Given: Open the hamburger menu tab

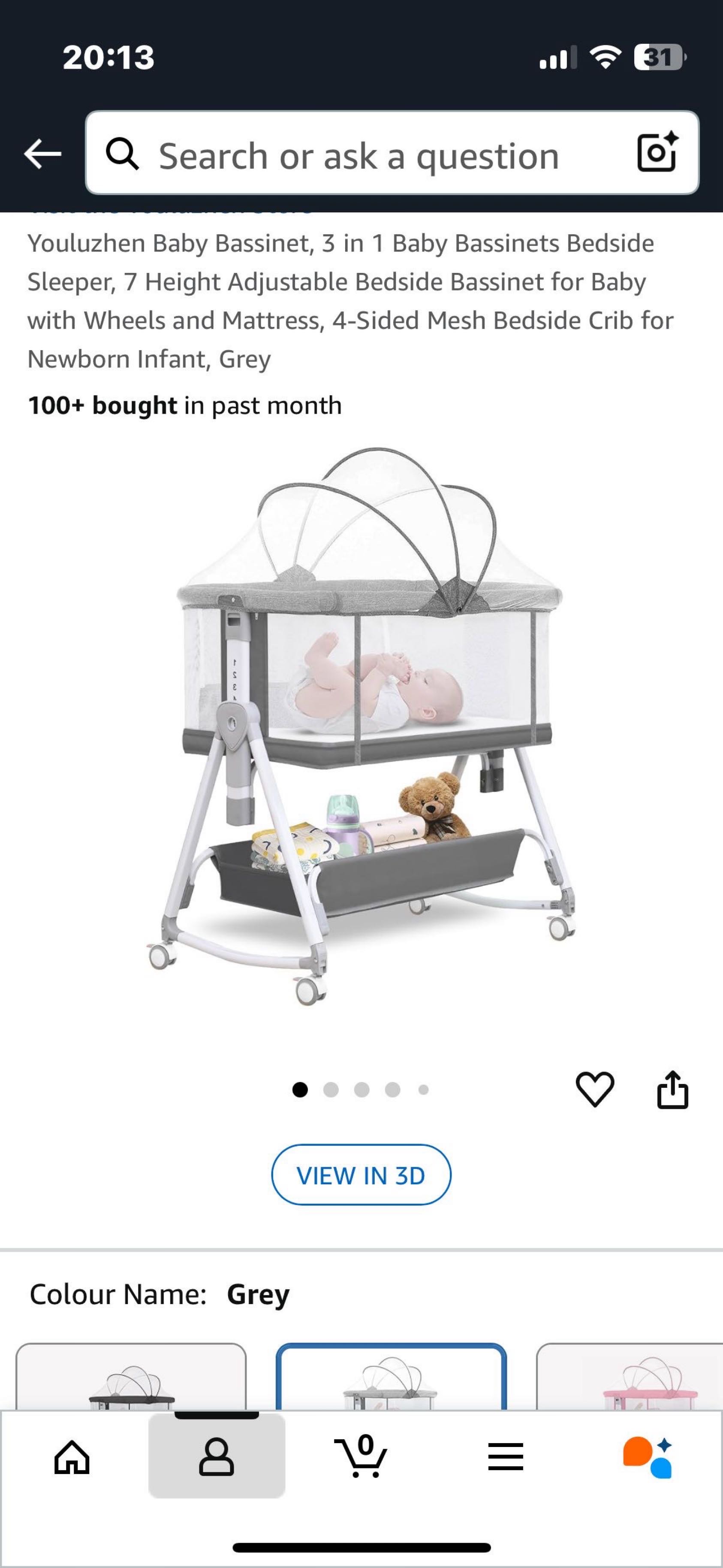Looking at the screenshot, I should 505,1458.
